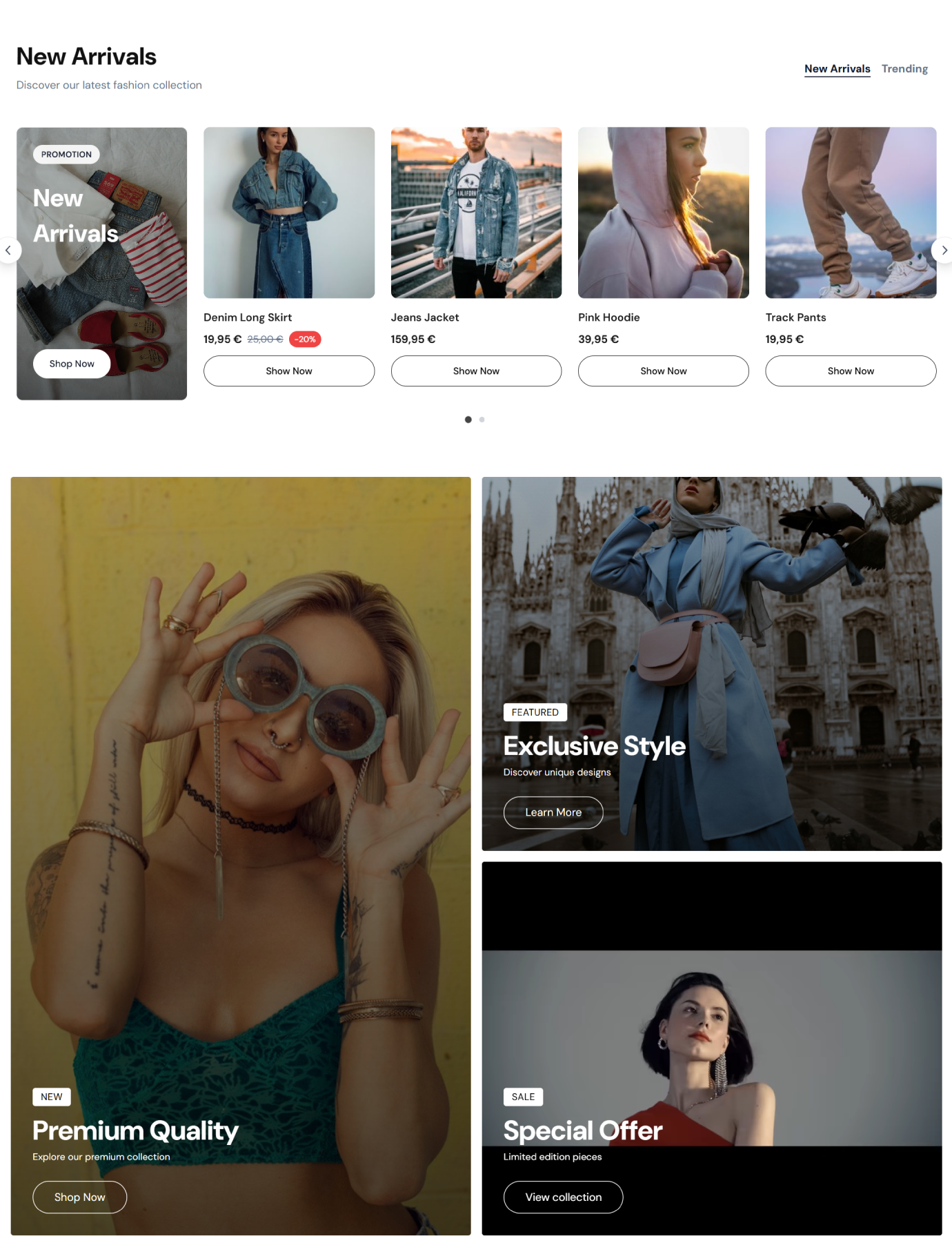Tap Learn More on Exclusive Style
The image size is (952, 1252).
pyautogui.click(x=553, y=813)
